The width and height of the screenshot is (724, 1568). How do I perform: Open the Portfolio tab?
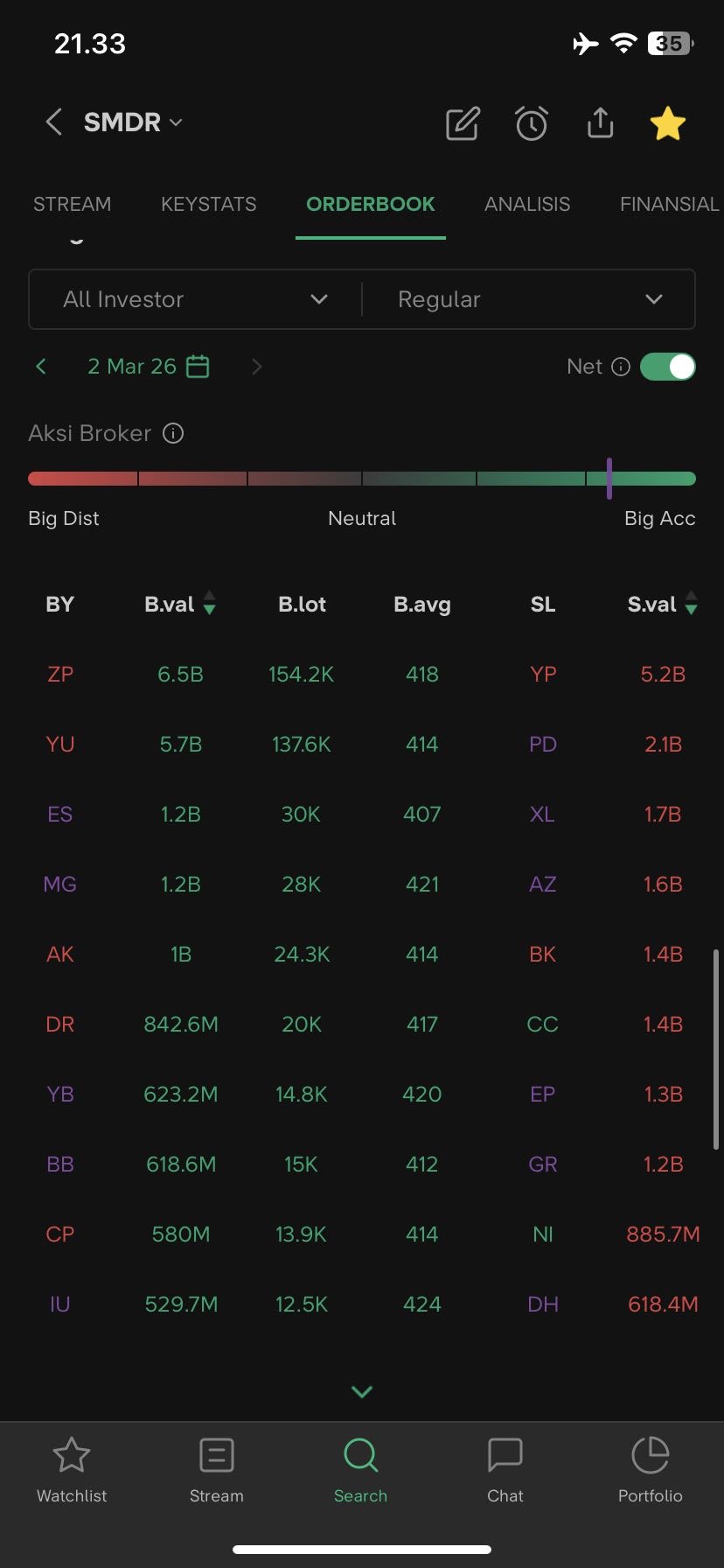click(650, 1470)
